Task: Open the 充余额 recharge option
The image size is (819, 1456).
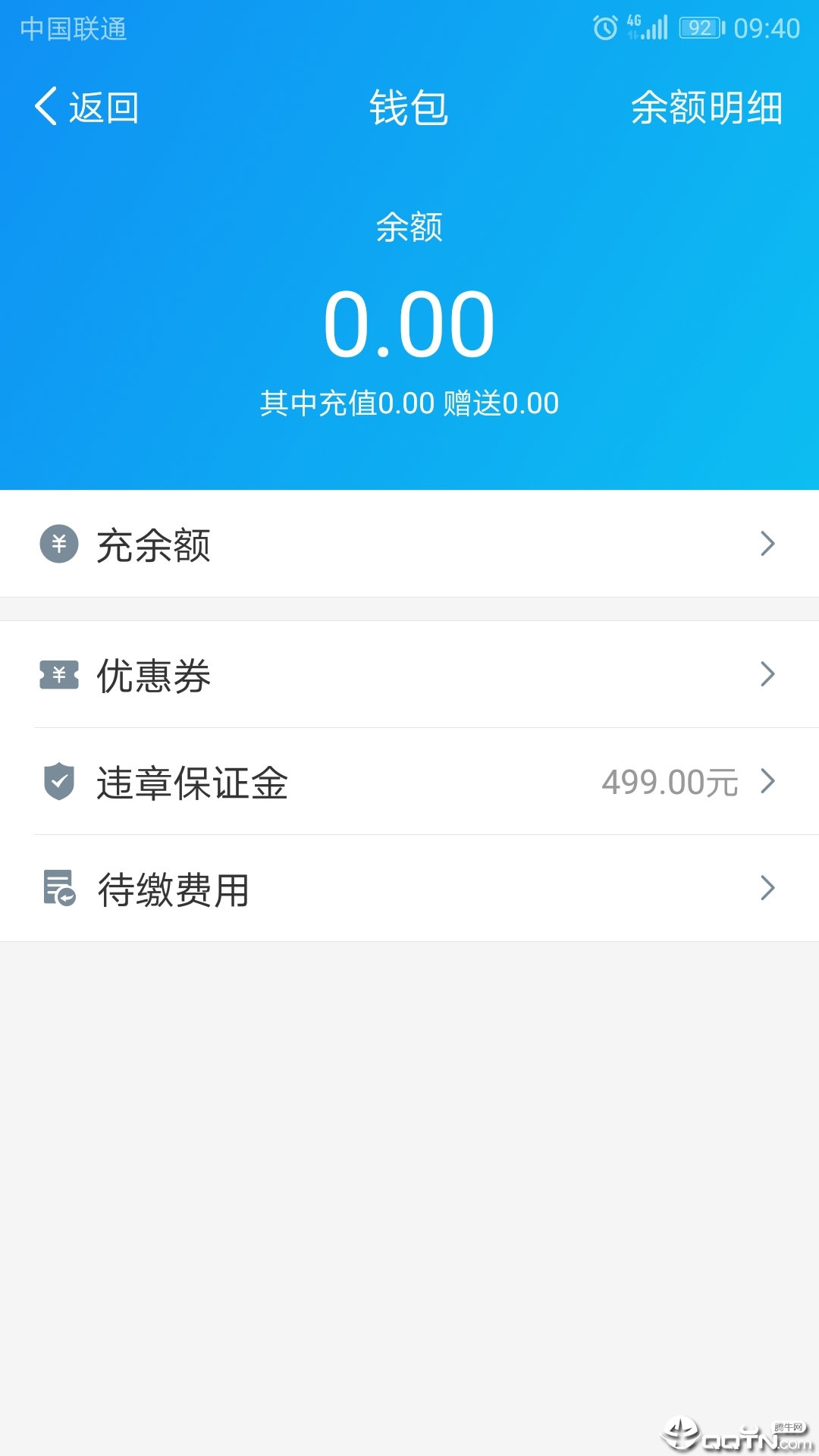Action: tap(152, 544)
